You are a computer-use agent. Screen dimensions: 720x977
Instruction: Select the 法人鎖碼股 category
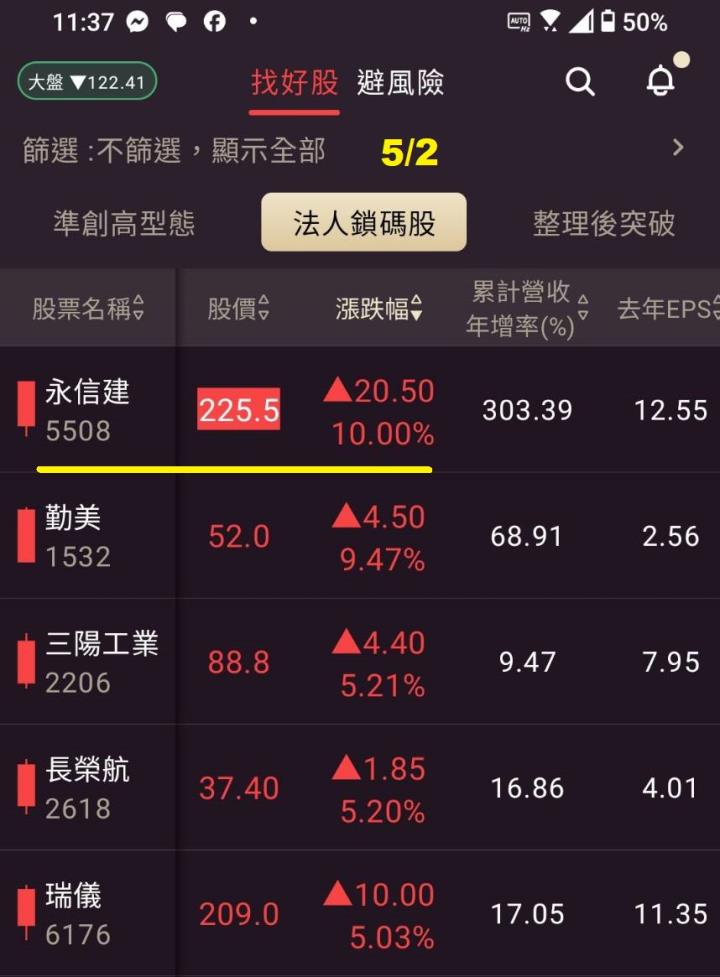pos(364,223)
